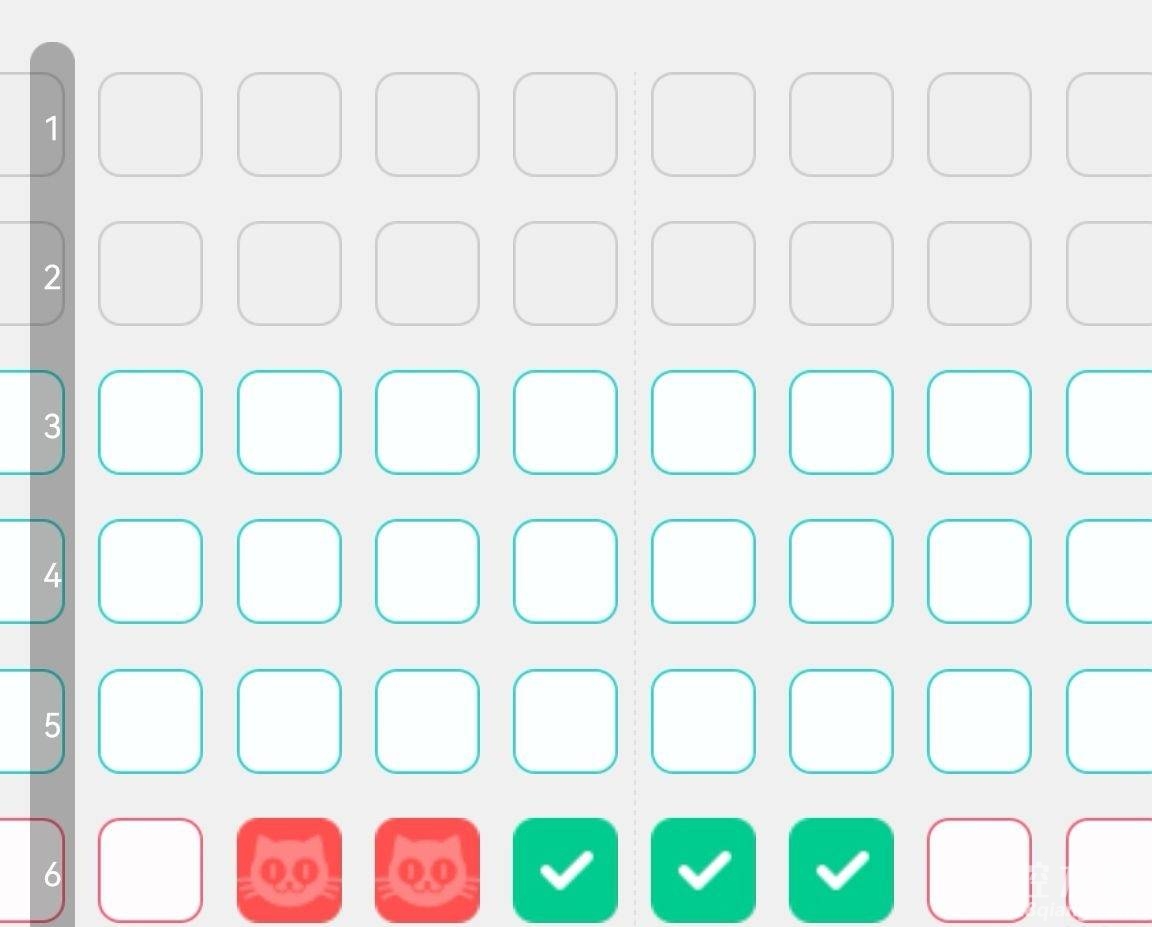Select the row 3 seat beside the row number 3

150,422
